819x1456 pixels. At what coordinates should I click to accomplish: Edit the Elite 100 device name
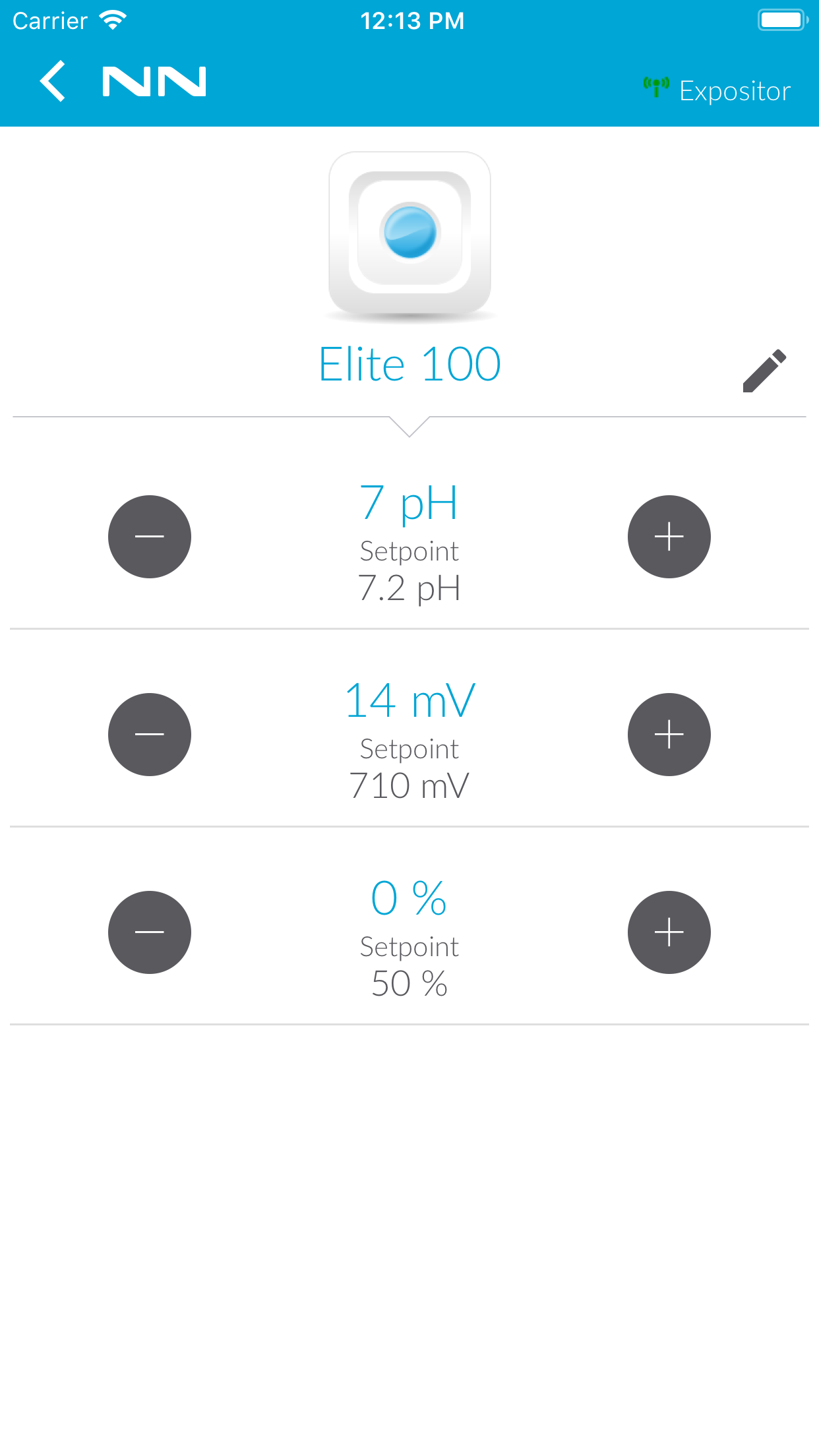click(x=764, y=371)
